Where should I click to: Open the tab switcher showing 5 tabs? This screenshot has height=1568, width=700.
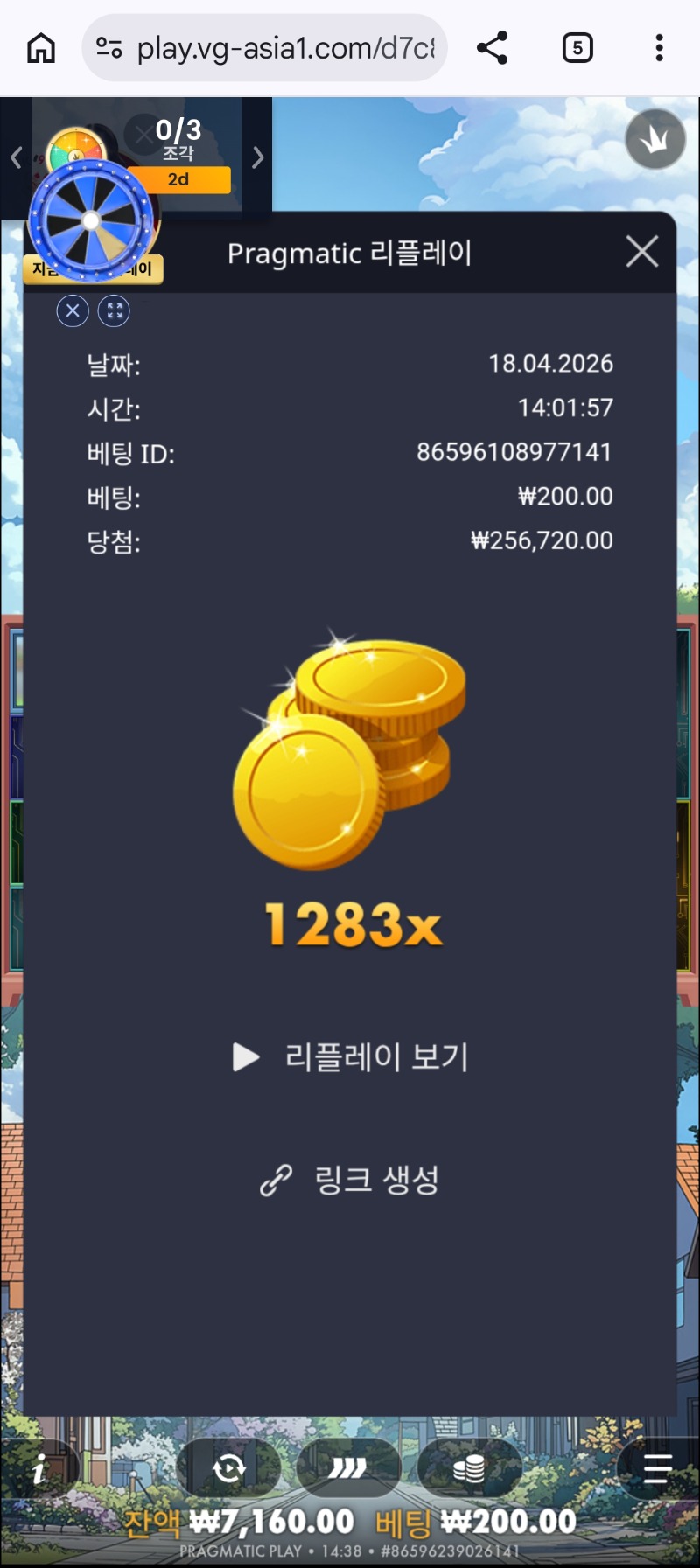coord(577,48)
